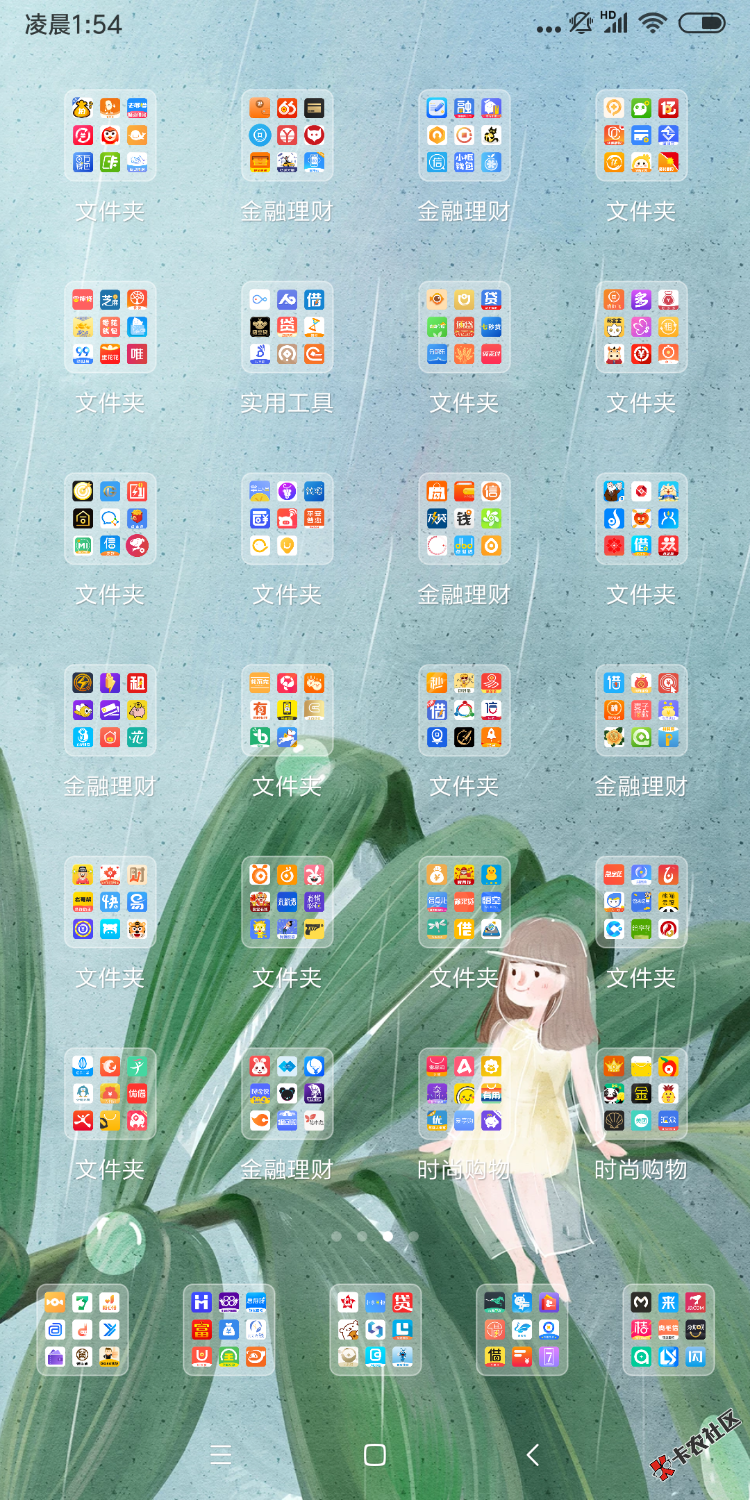Screen dimensions: 750x1500
Task: Open the 时尚购物 folder with the red A icon
Action: [464, 1094]
